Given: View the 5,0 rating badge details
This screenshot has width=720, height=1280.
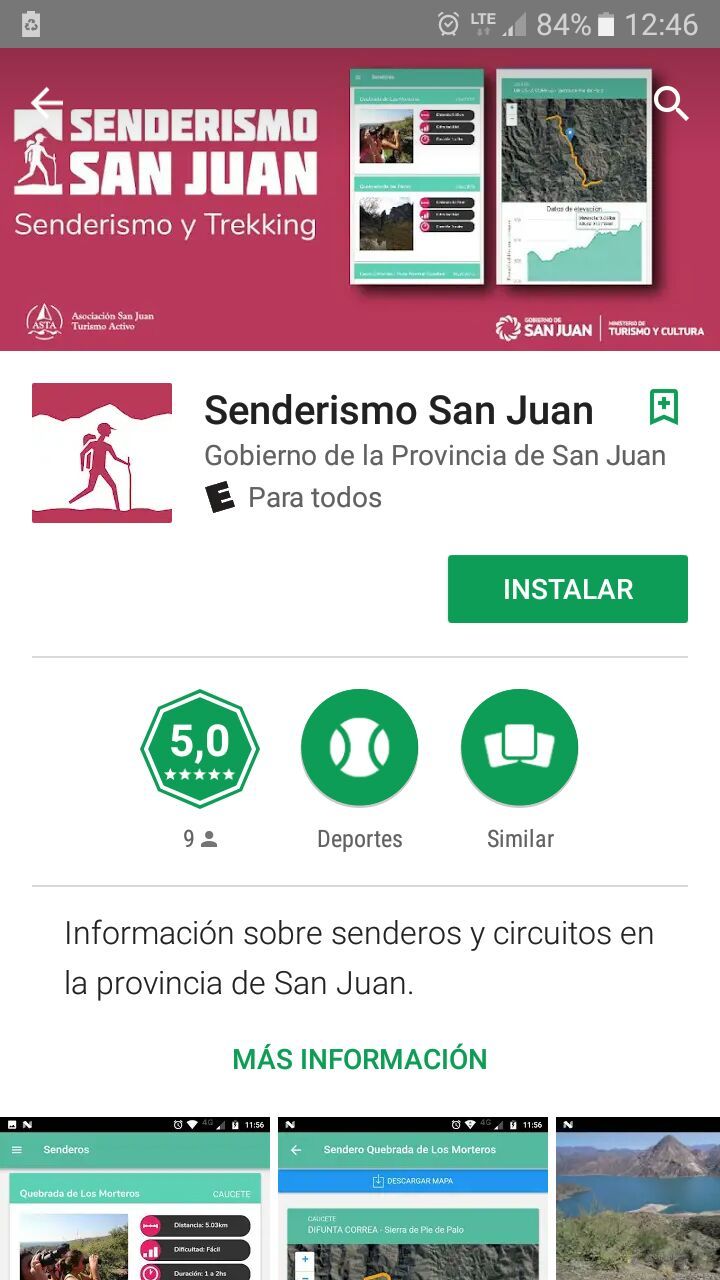Looking at the screenshot, I should pos(200,748).
